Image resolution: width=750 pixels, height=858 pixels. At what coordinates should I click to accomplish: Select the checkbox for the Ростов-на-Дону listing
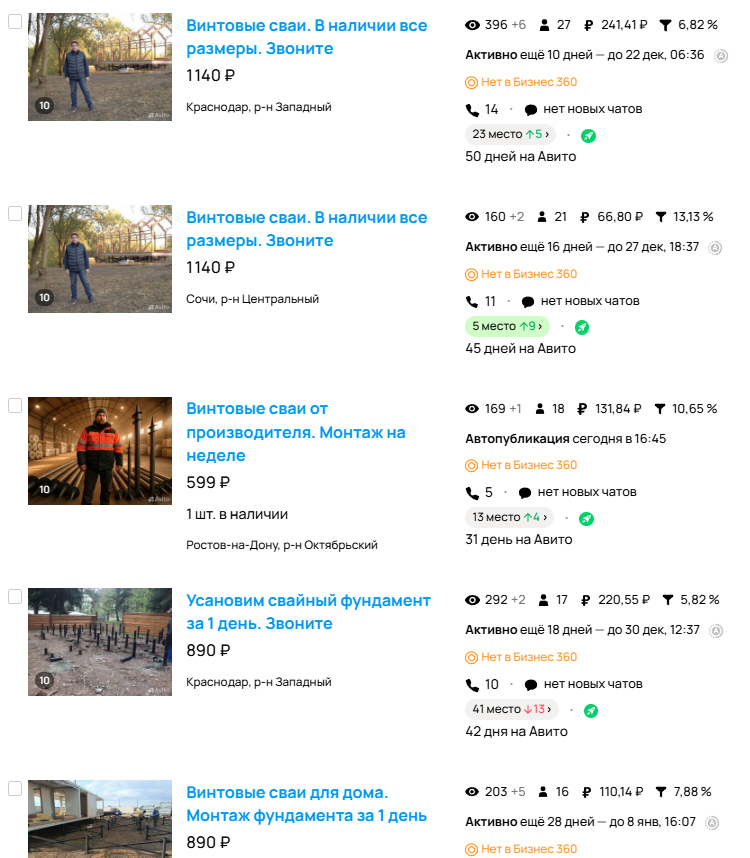[x=15, y=405]
